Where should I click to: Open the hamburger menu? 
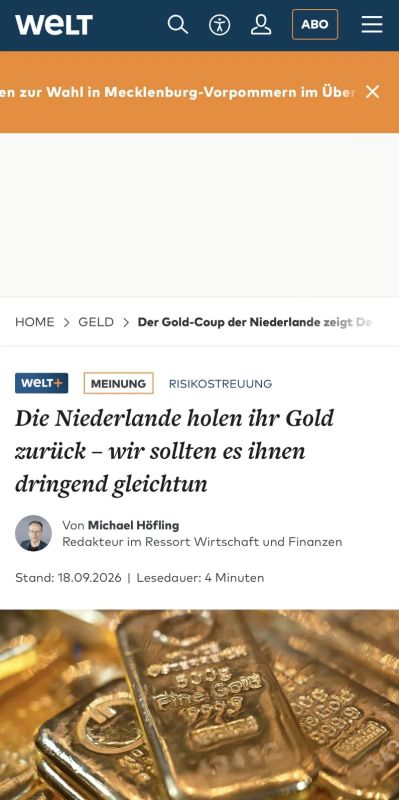372,24
